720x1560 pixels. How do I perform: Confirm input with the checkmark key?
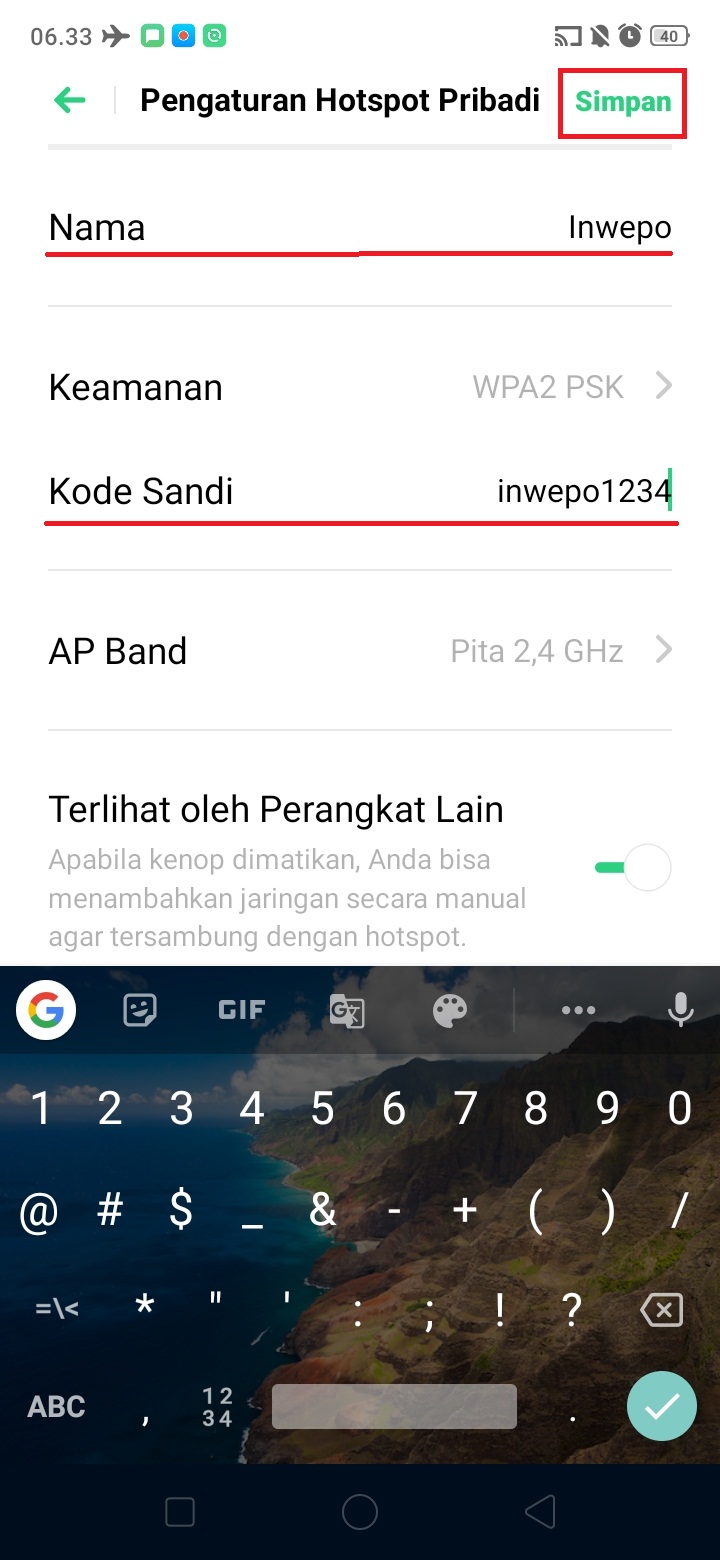pyautogui.click(x=661, y=1407)
